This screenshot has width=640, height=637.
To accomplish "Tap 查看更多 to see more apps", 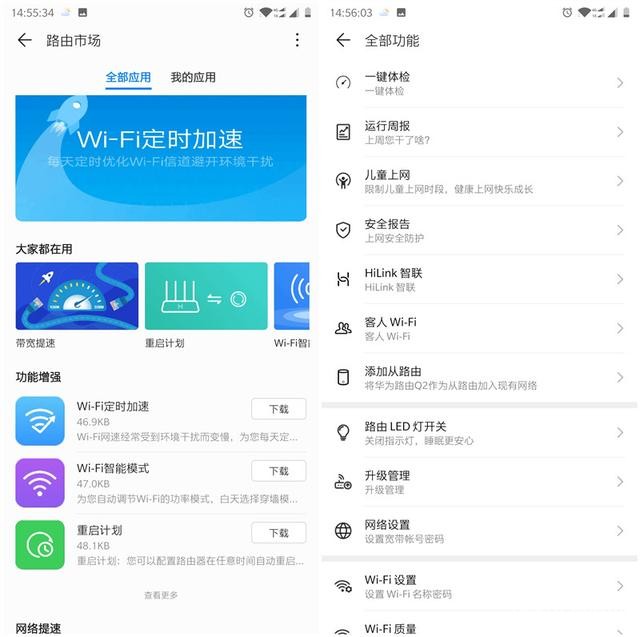I will [x=161, y=595].
